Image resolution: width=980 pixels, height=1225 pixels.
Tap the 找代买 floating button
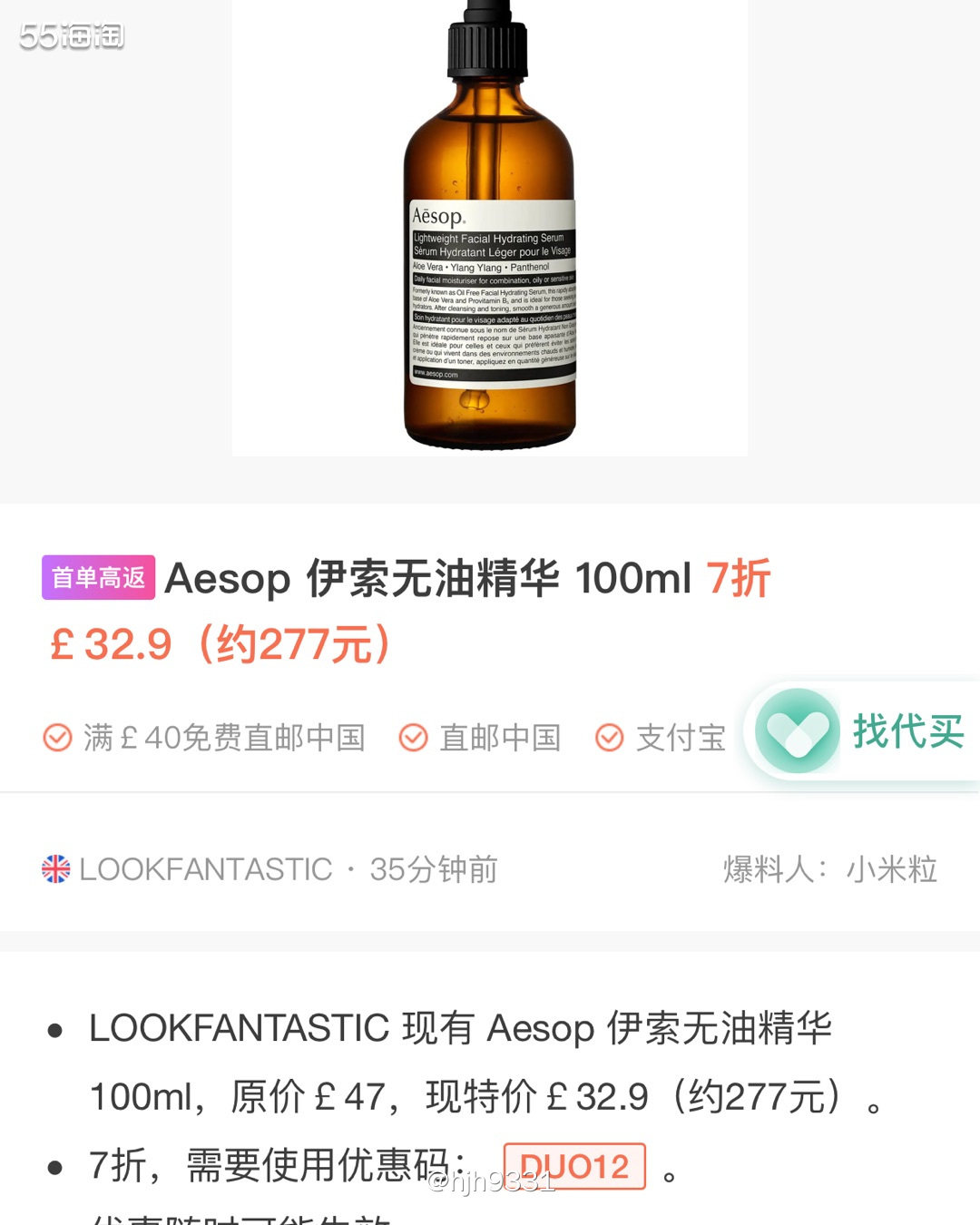click(864, 731)
